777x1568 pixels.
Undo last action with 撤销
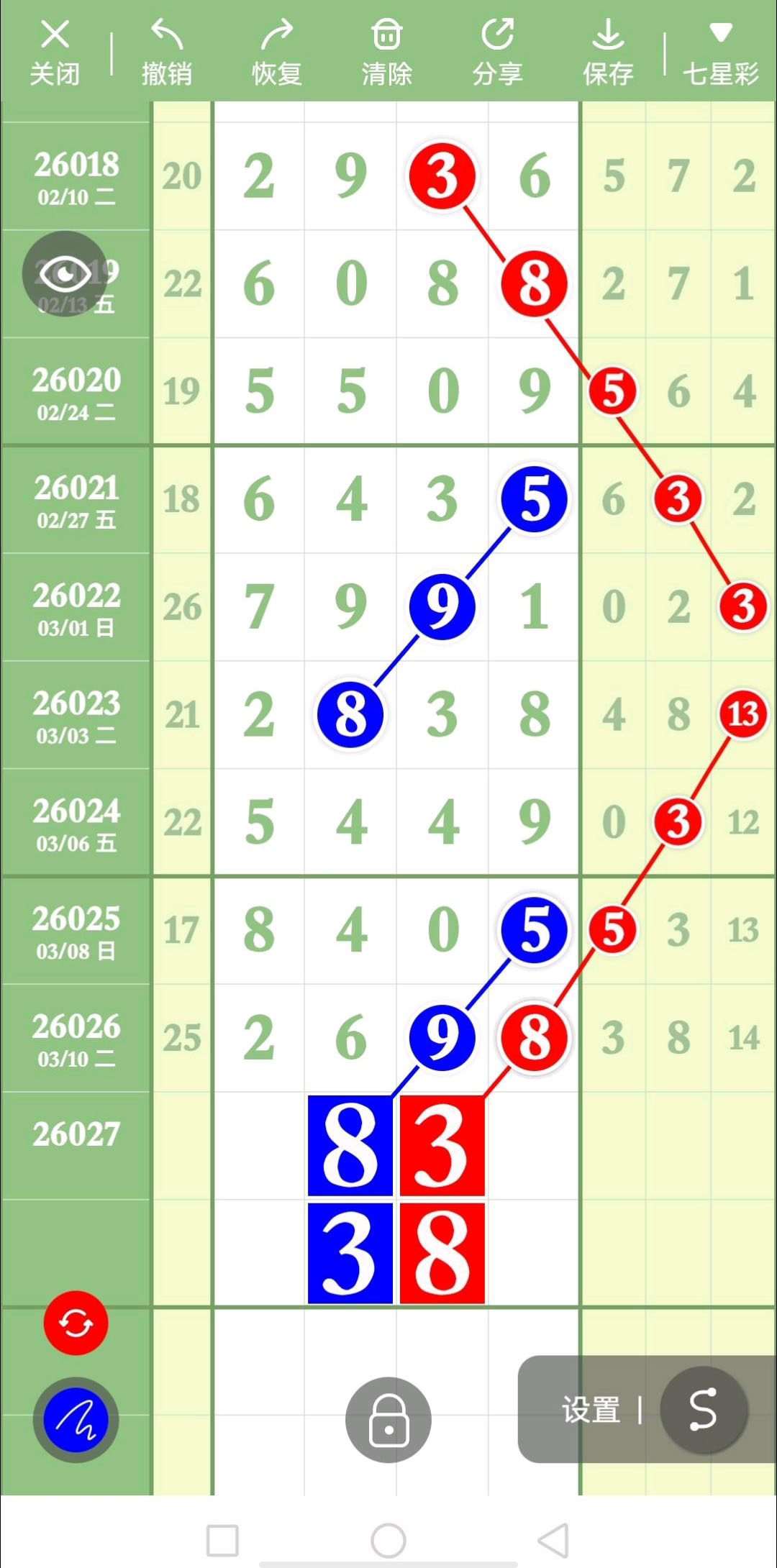coord(166,53)
